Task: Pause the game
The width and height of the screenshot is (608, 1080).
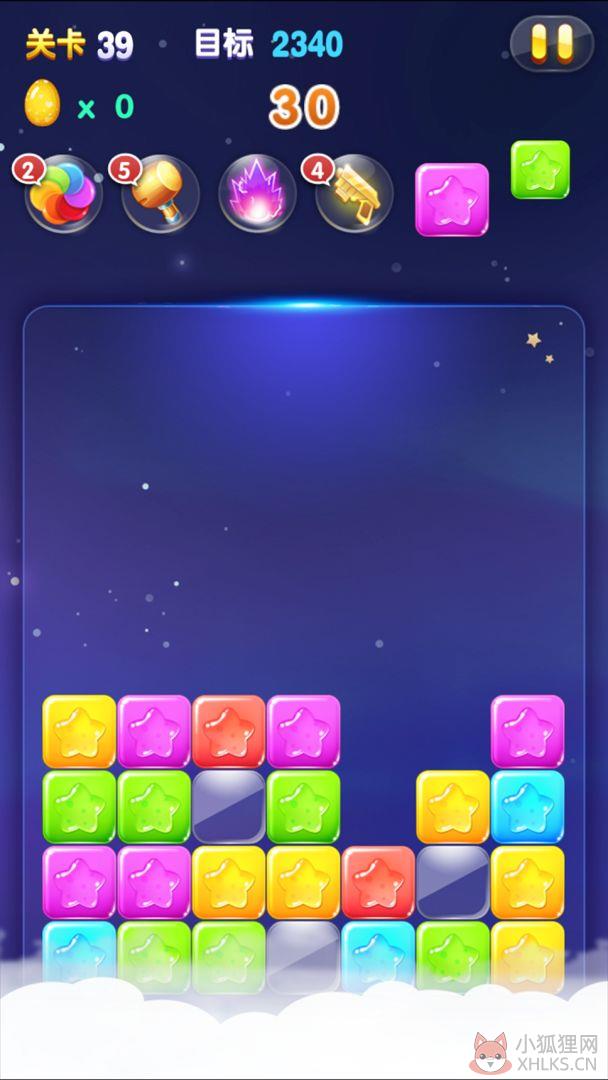Action: tap(552, 43)
